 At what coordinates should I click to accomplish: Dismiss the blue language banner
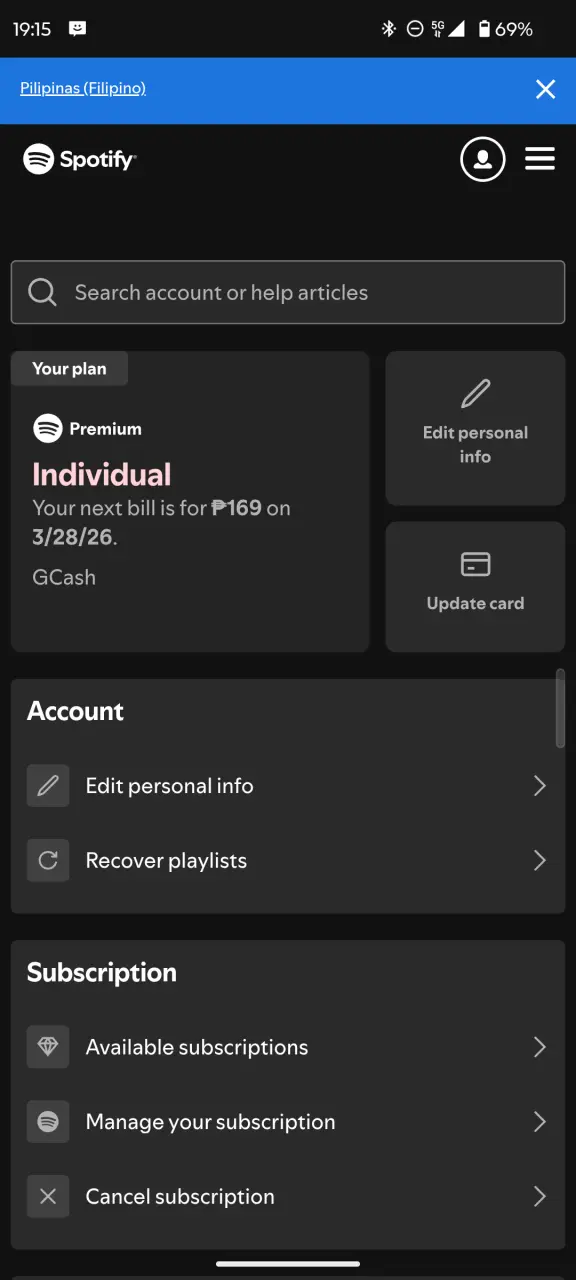coord(545,90)
